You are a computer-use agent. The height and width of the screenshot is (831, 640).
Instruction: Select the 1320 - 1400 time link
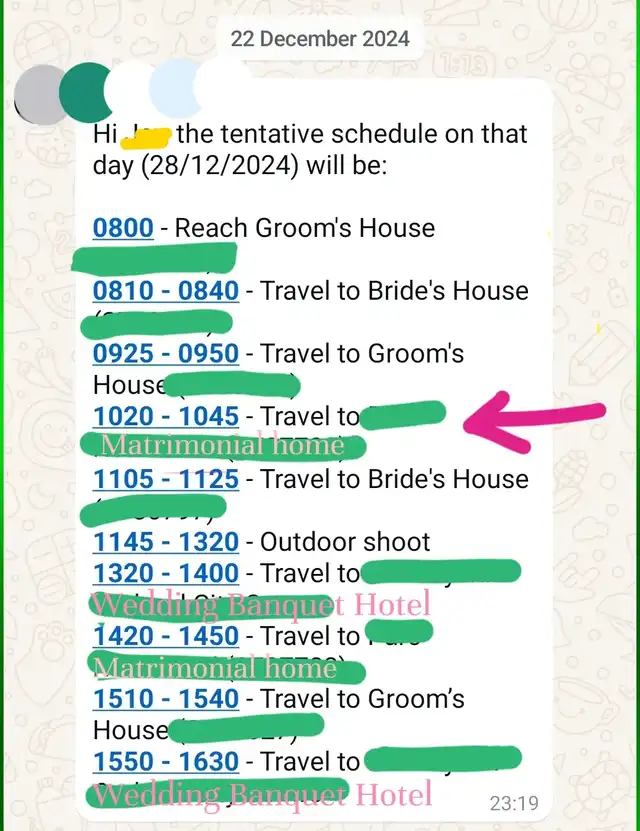pos(166,573)
